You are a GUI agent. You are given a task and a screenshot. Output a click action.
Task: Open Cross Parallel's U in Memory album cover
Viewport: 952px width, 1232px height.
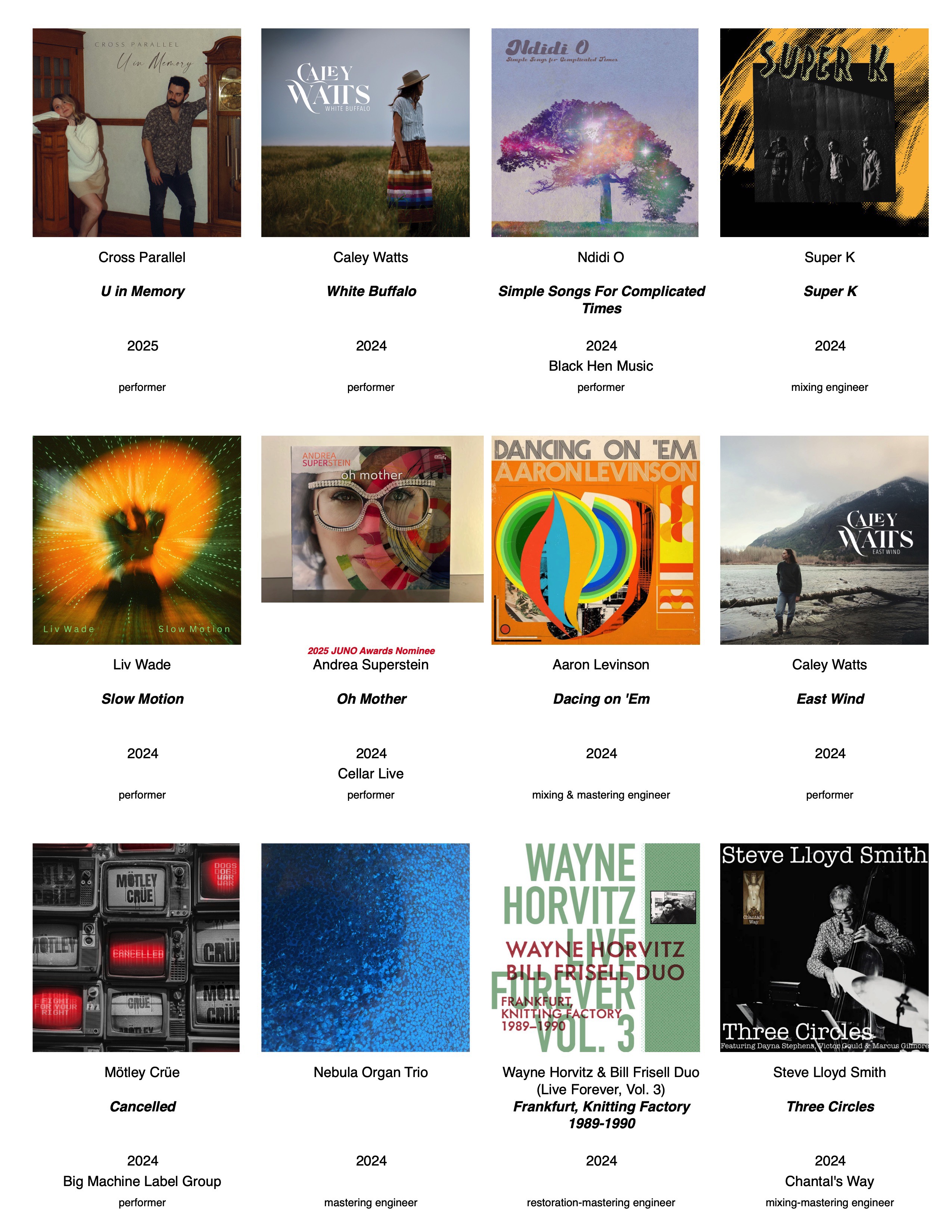(x=137, y=133)
